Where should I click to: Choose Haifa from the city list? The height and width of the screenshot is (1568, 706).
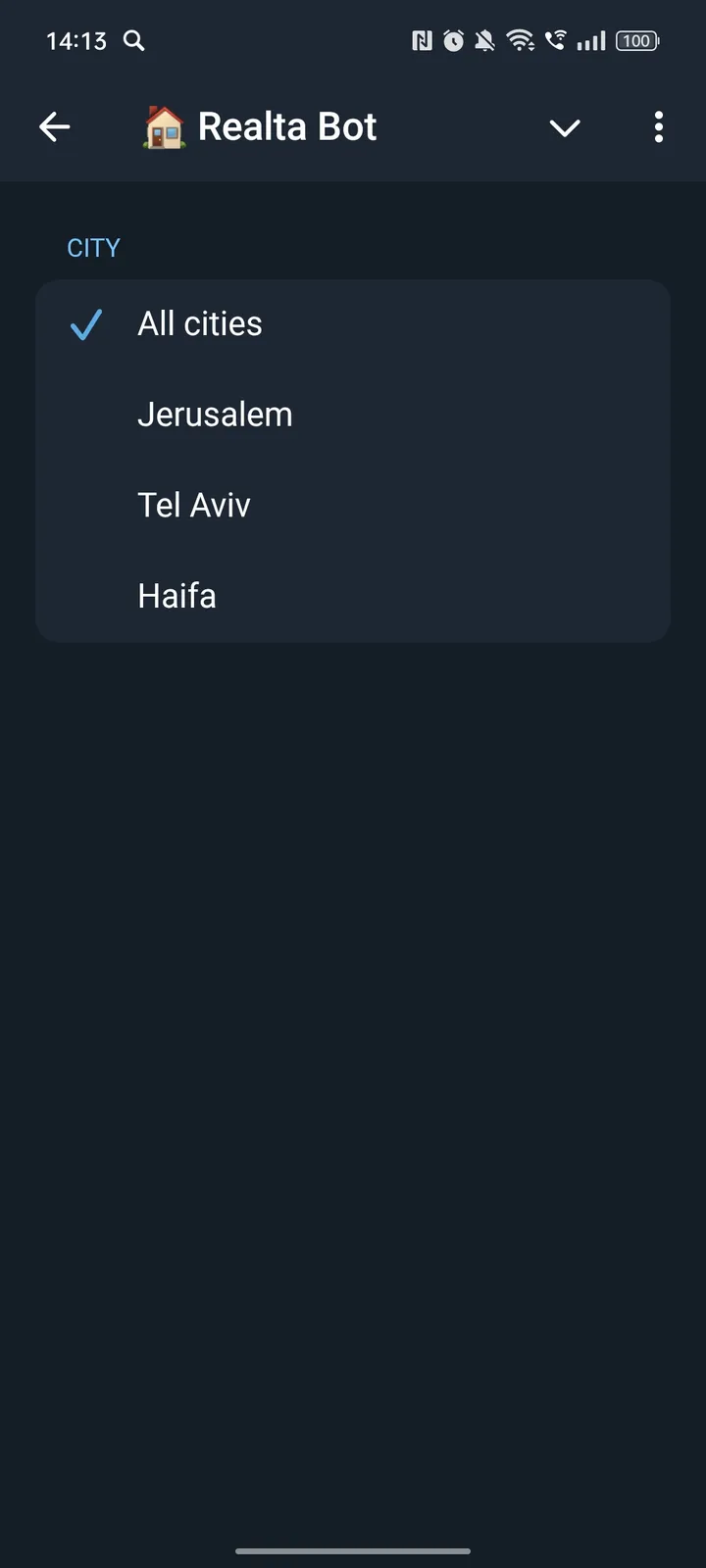point(176,595)
